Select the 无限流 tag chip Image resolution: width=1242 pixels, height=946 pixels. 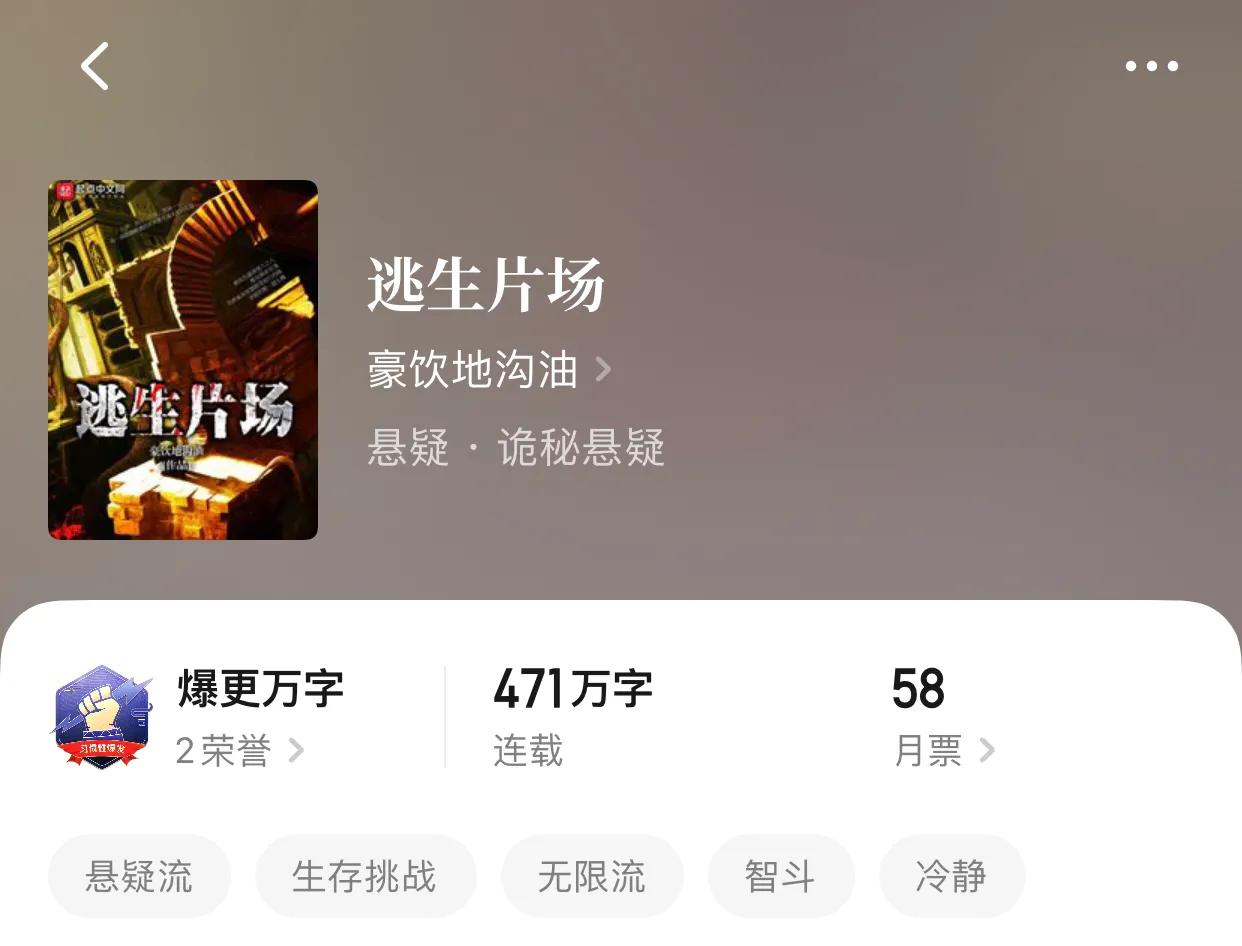[x=592, y=877]
